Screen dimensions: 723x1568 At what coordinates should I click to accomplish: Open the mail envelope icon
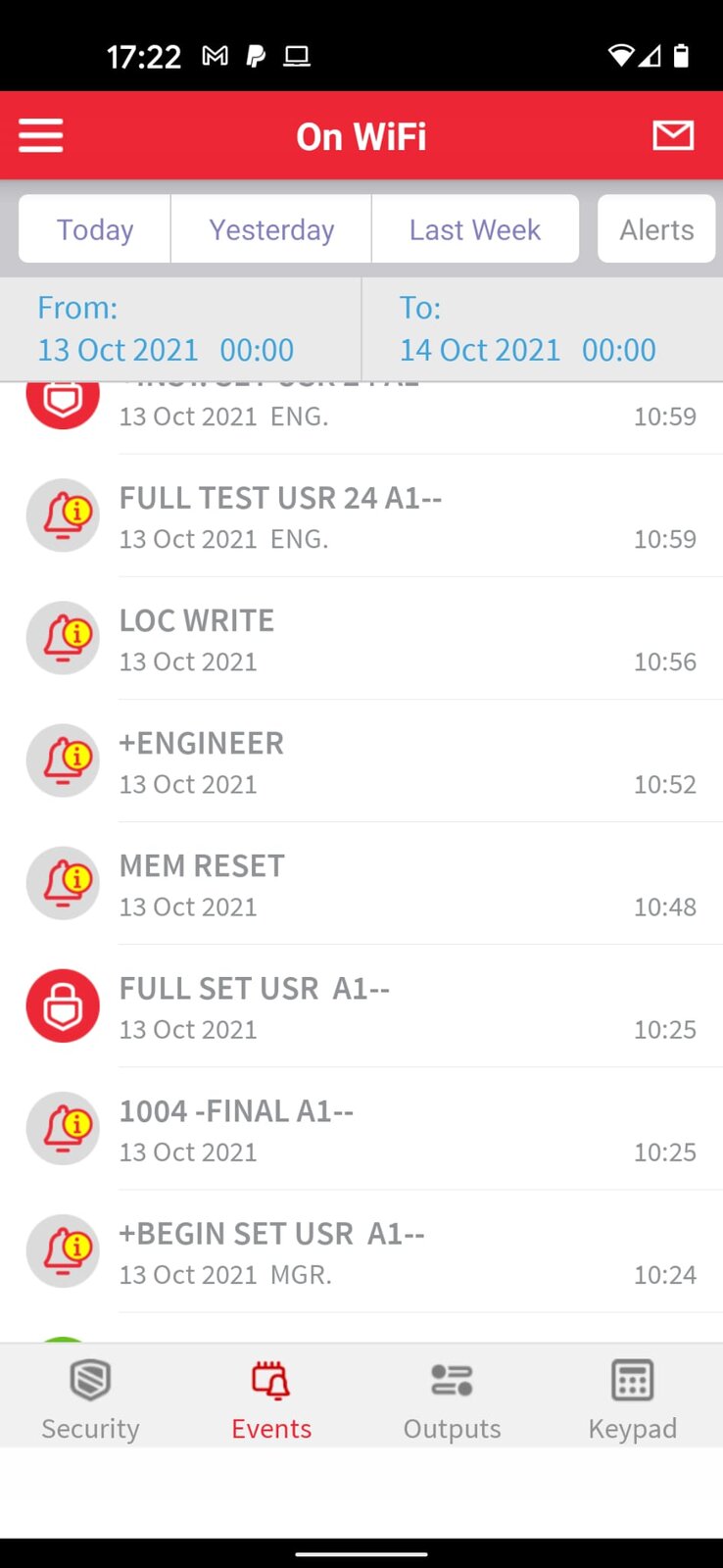tap(673, 135)
